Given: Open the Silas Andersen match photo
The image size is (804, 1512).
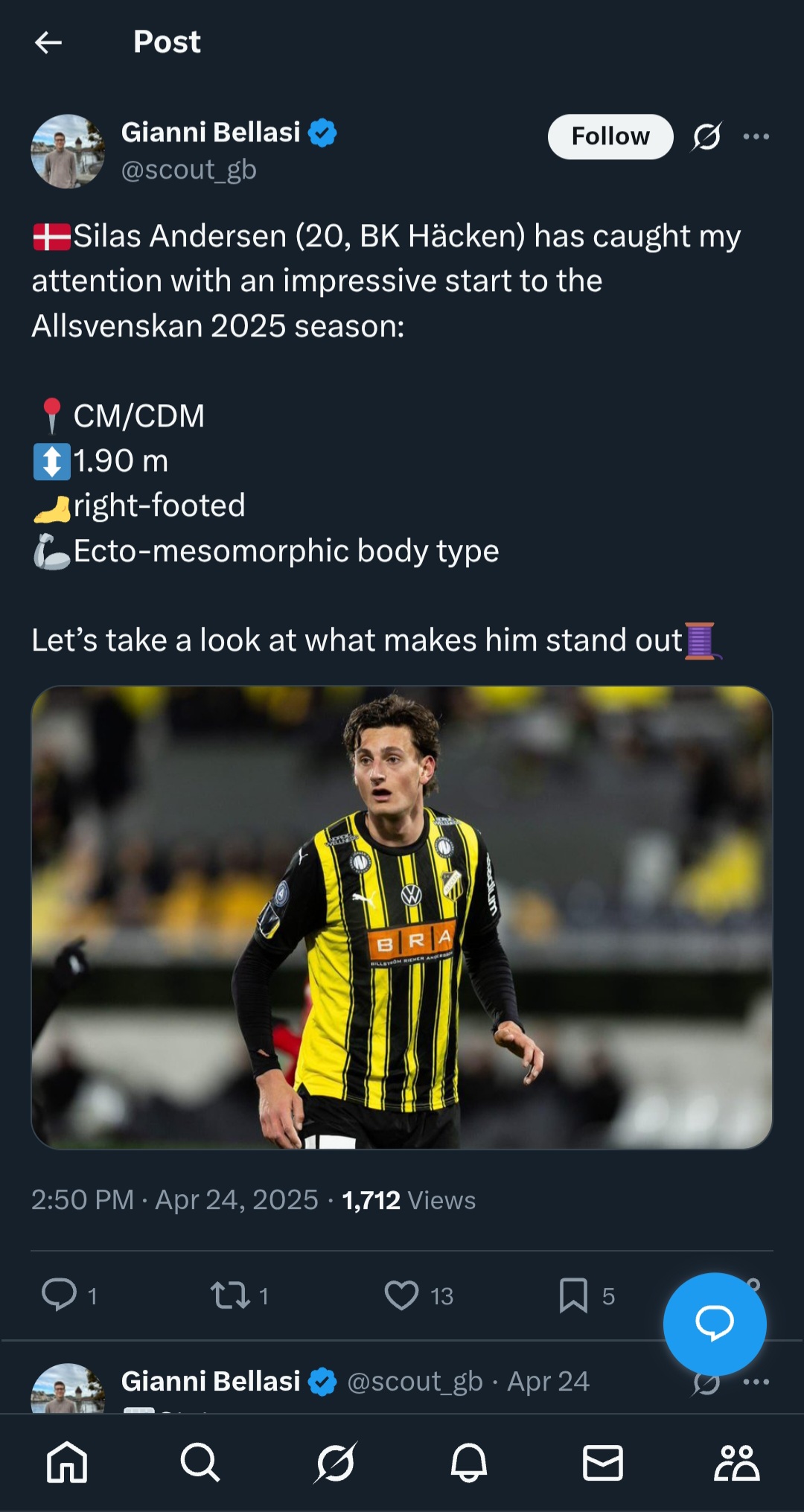Looking at the screenshot, I should (402, 917).
